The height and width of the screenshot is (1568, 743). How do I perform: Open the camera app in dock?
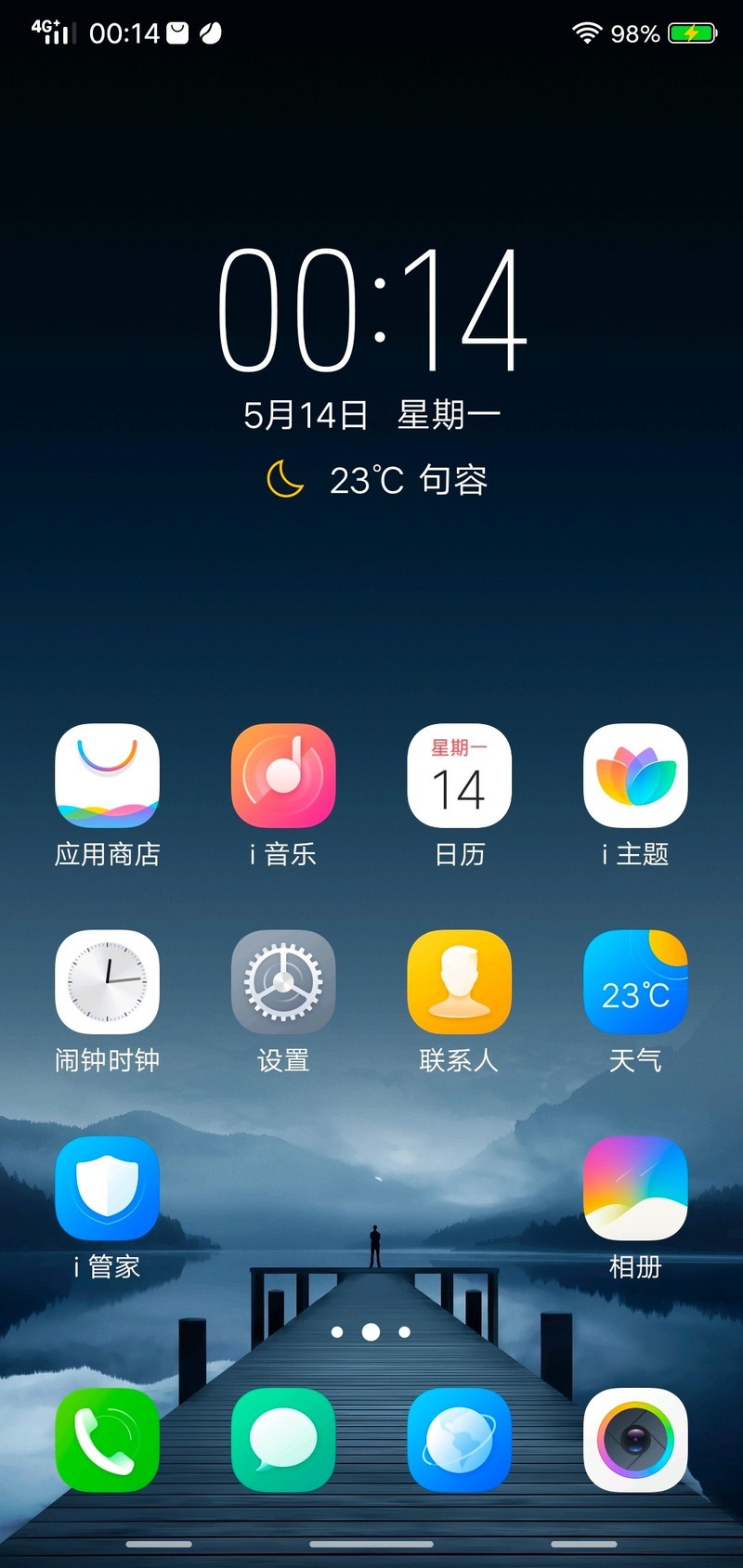[635, 1440]
